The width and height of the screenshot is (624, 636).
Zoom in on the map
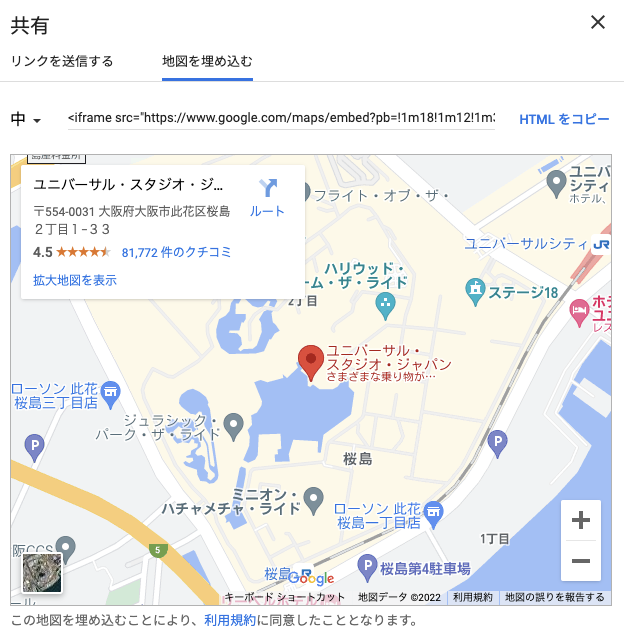click(x=580, y=521)
